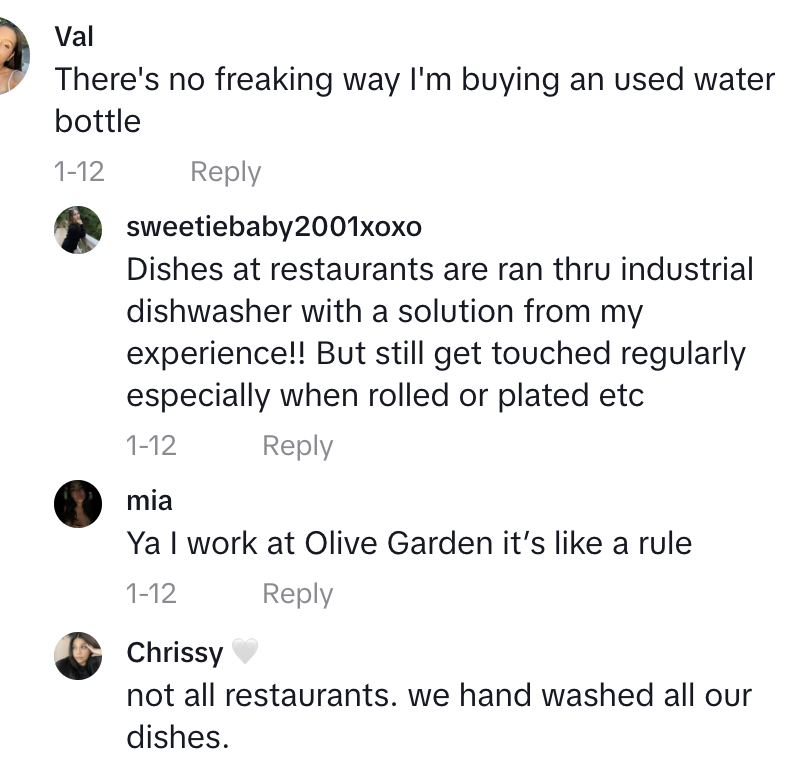Viewport: 812px width, 770px height.
Task: Reply to sweetiebaby2001xoxo's comment
Action: tap(297, 446)
